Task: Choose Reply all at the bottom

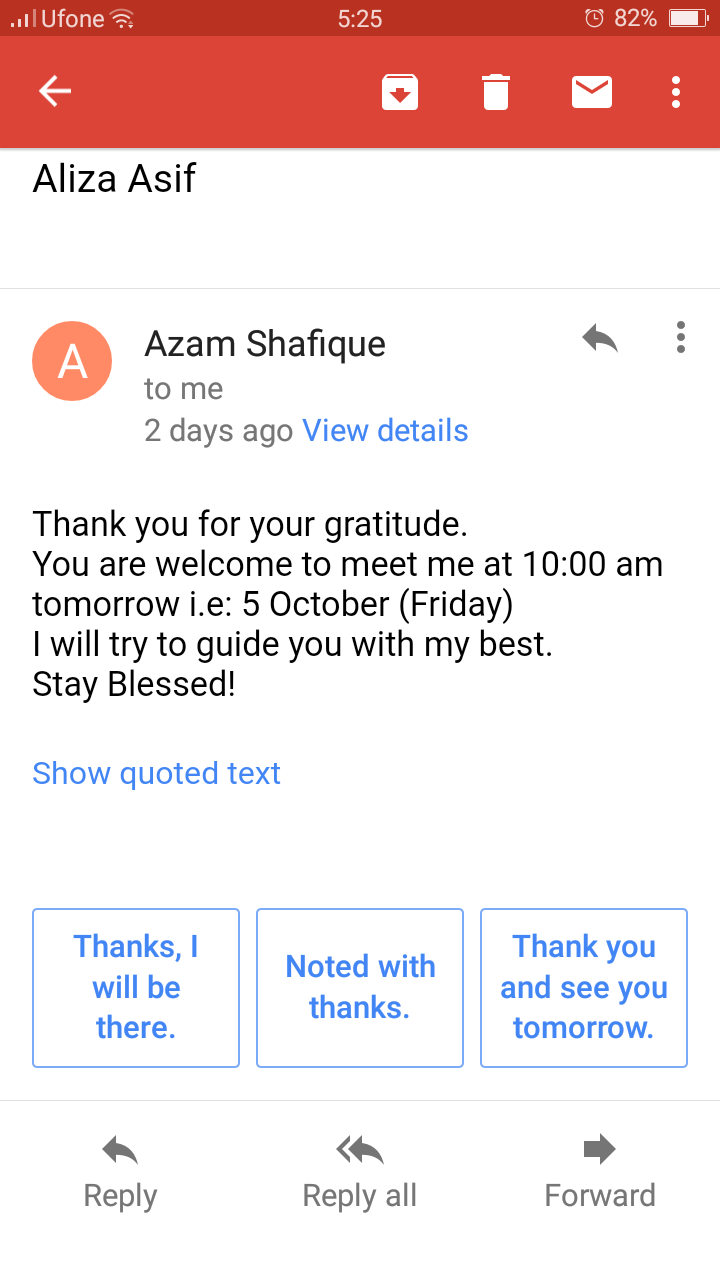Action: click(x=360, y=1173)
